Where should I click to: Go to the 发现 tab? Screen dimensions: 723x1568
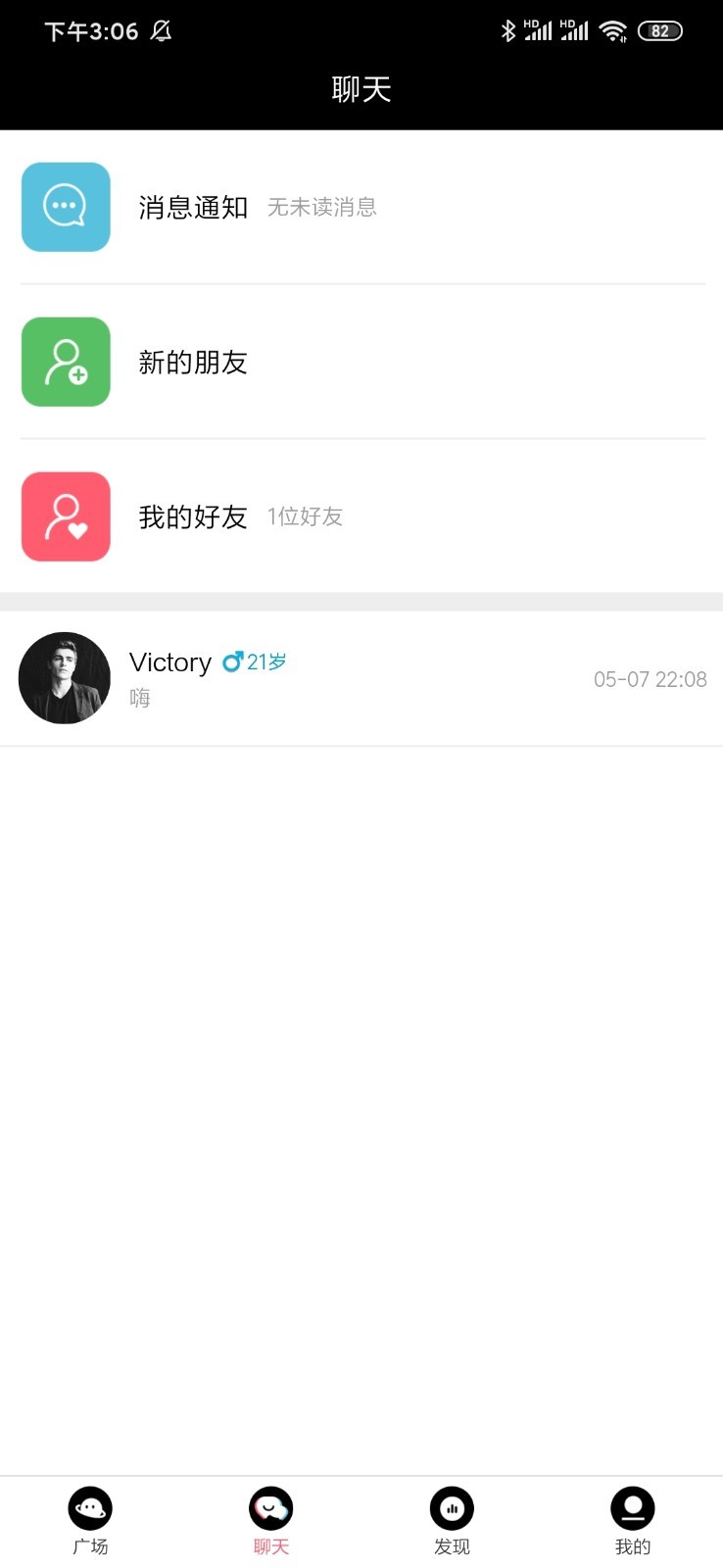point(452,1520)
